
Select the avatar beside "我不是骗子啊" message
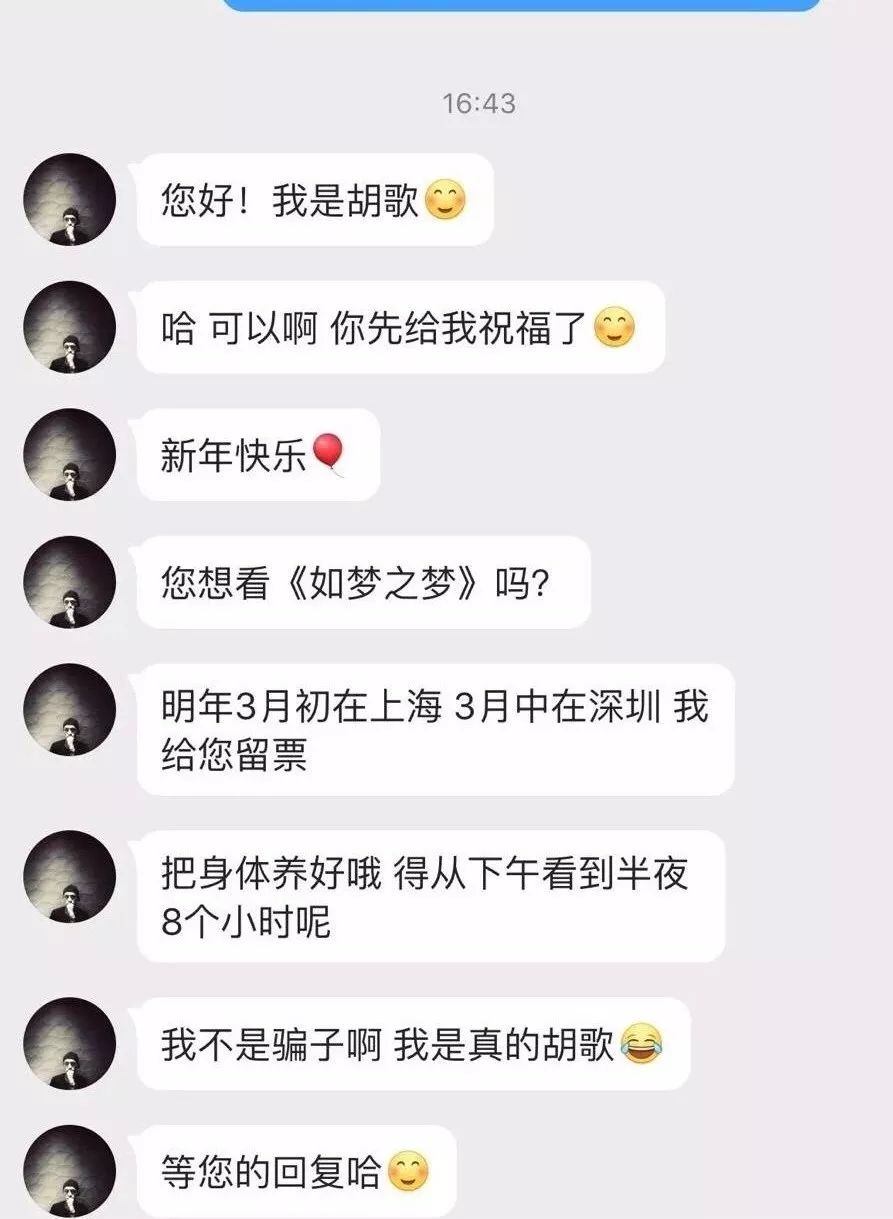69,1043
